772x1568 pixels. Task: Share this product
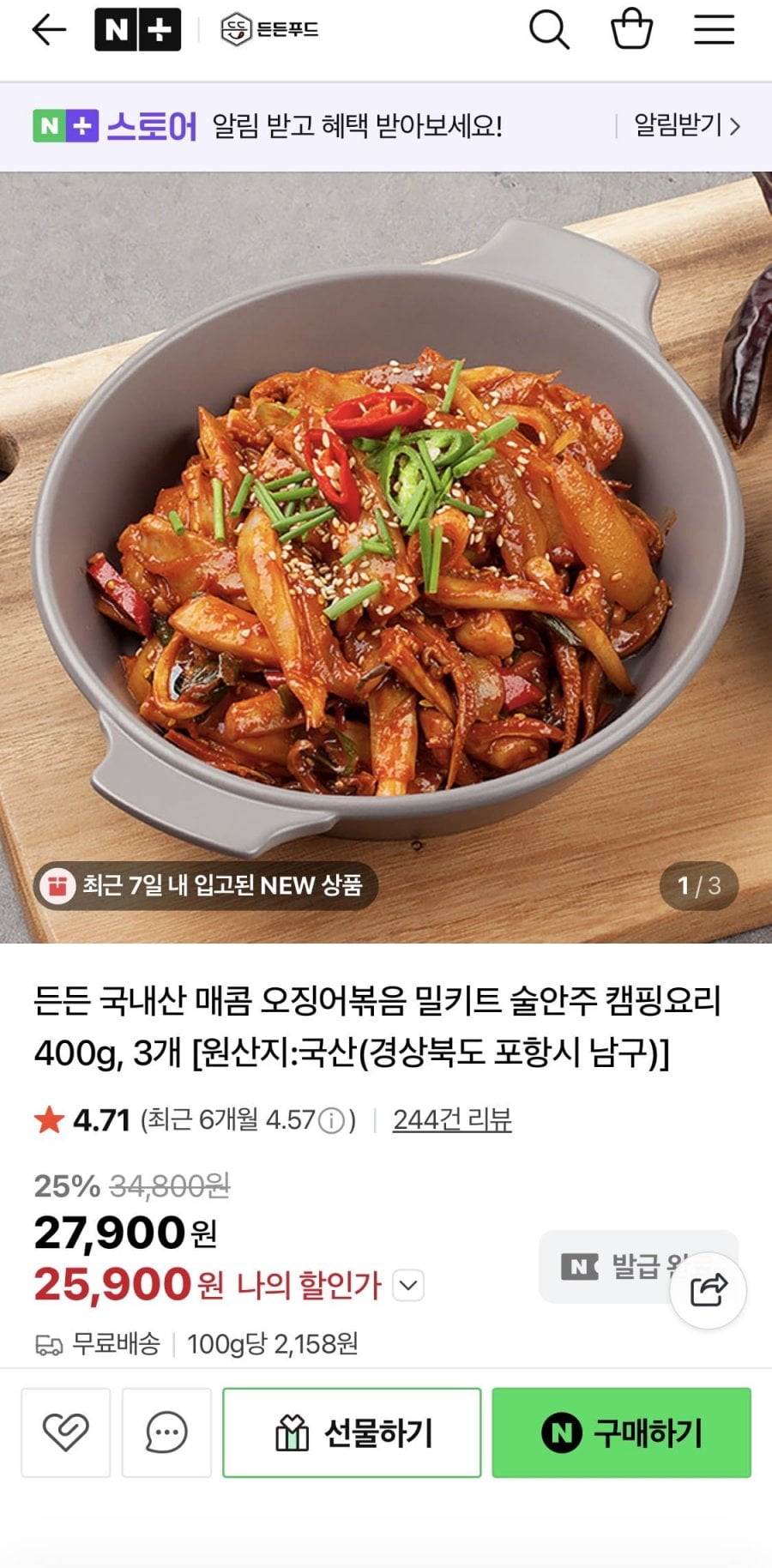[708, 1290]
